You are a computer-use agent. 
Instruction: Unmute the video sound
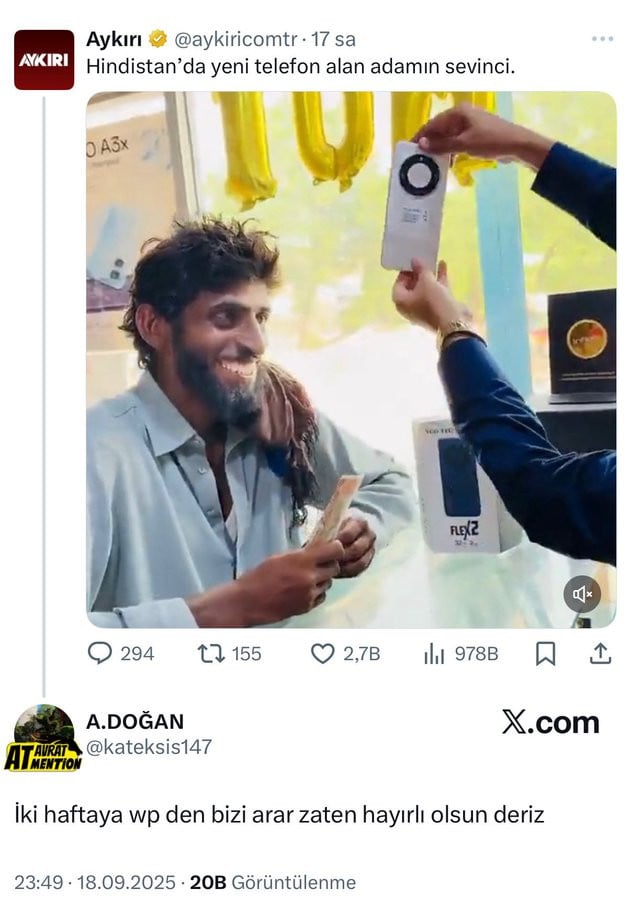pos(583,594)
